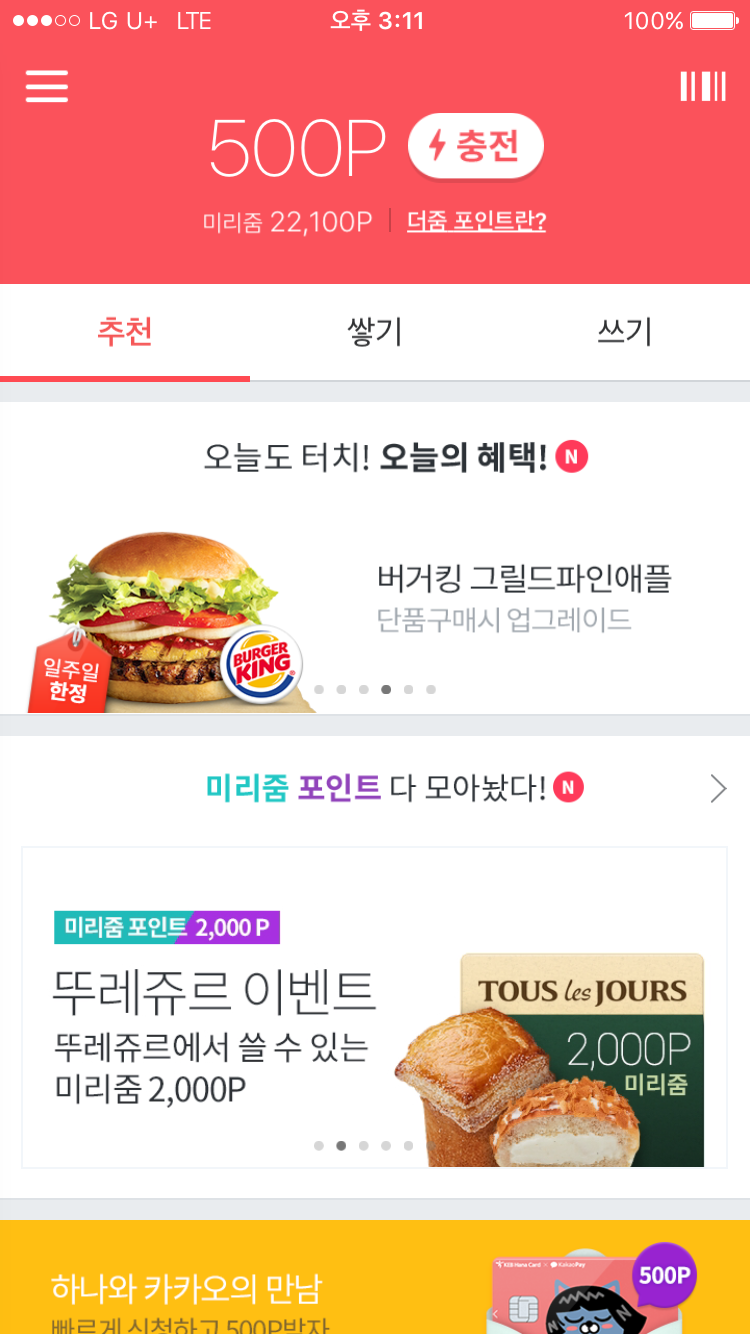Open the hamburger drawer menu
The image size is (750, 1334).
pos(47,86)
